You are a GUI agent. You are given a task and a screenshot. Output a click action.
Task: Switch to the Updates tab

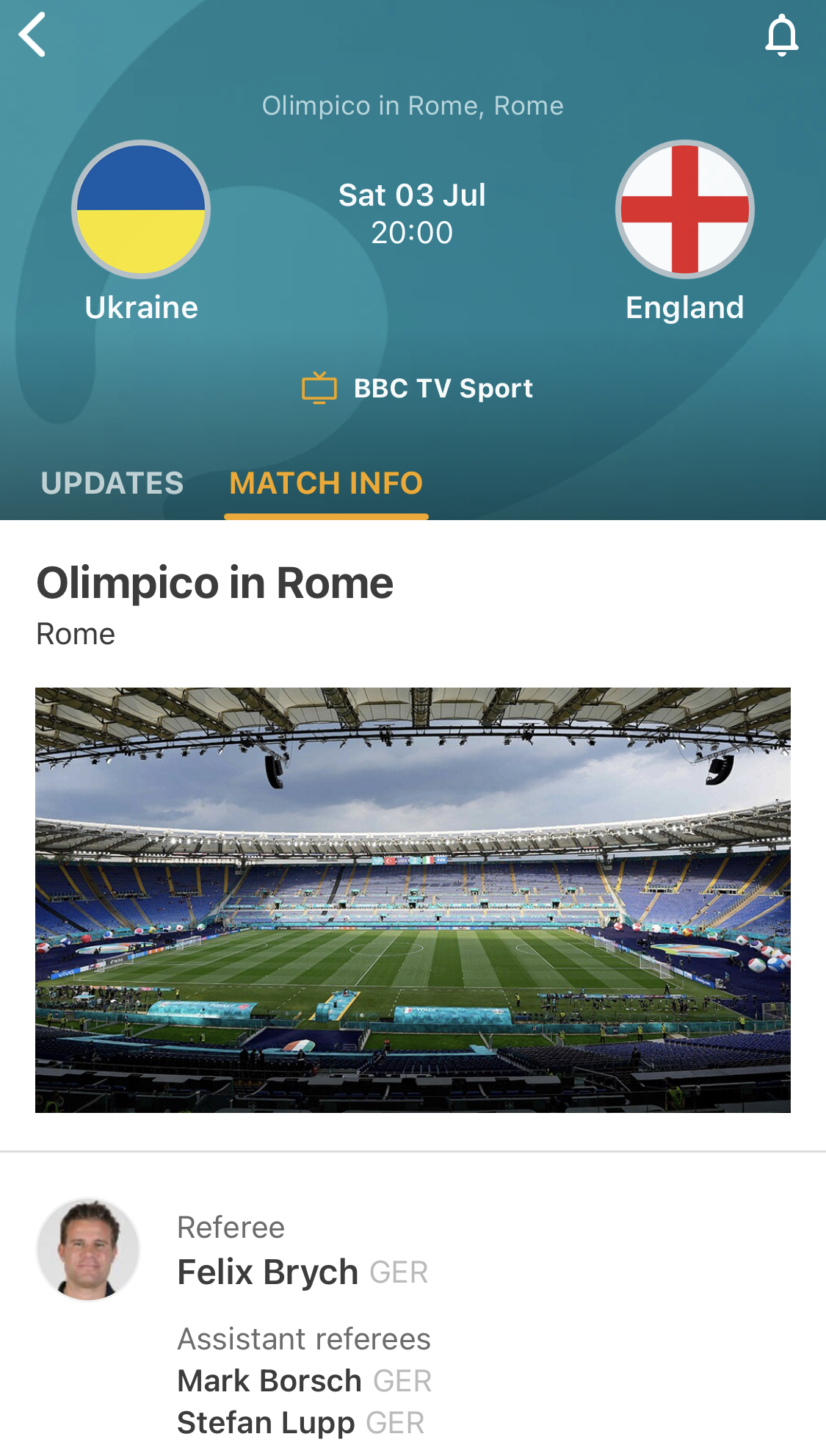coord(112,483)
